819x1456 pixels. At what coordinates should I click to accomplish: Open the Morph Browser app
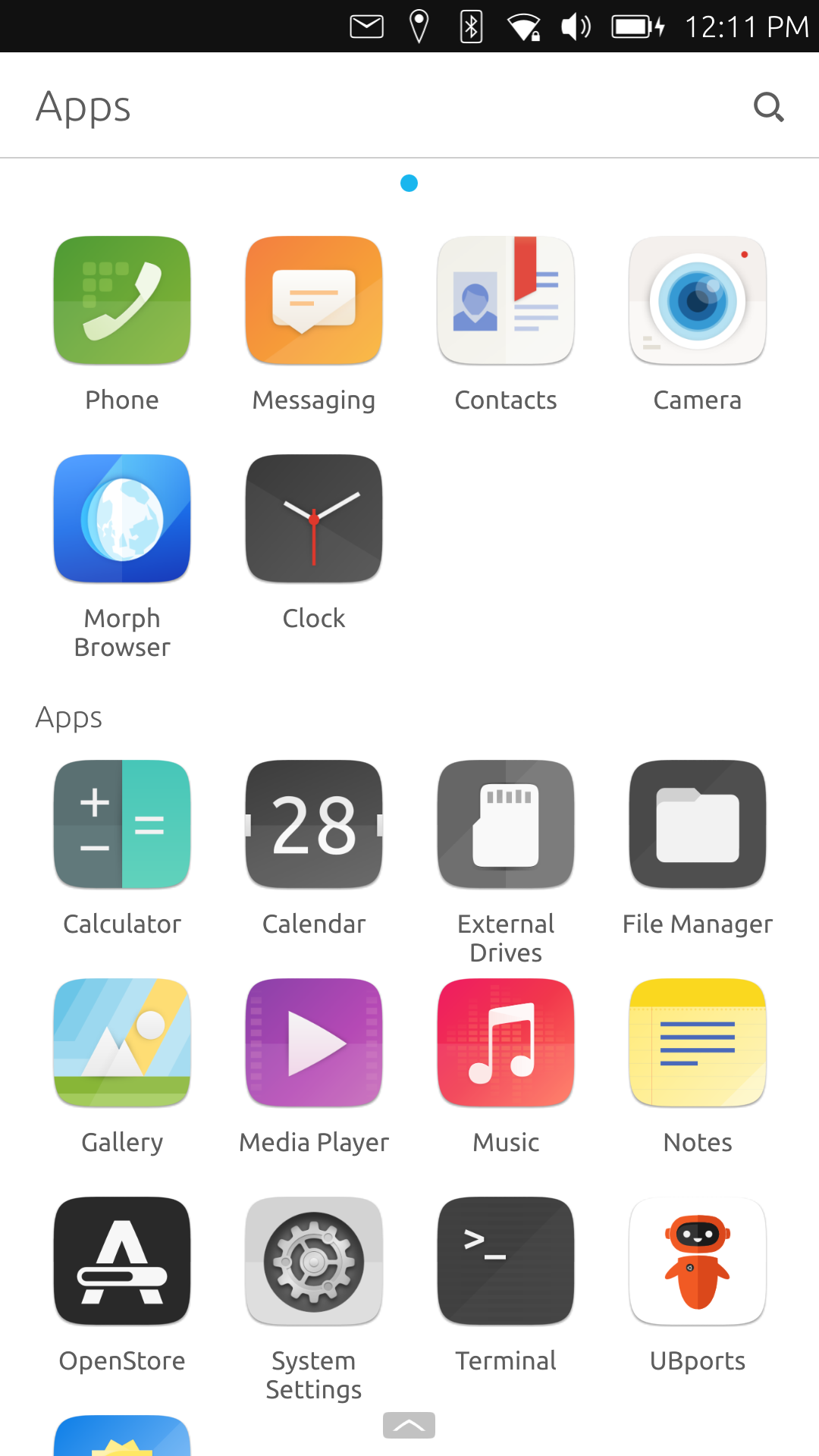coord(121,519)
